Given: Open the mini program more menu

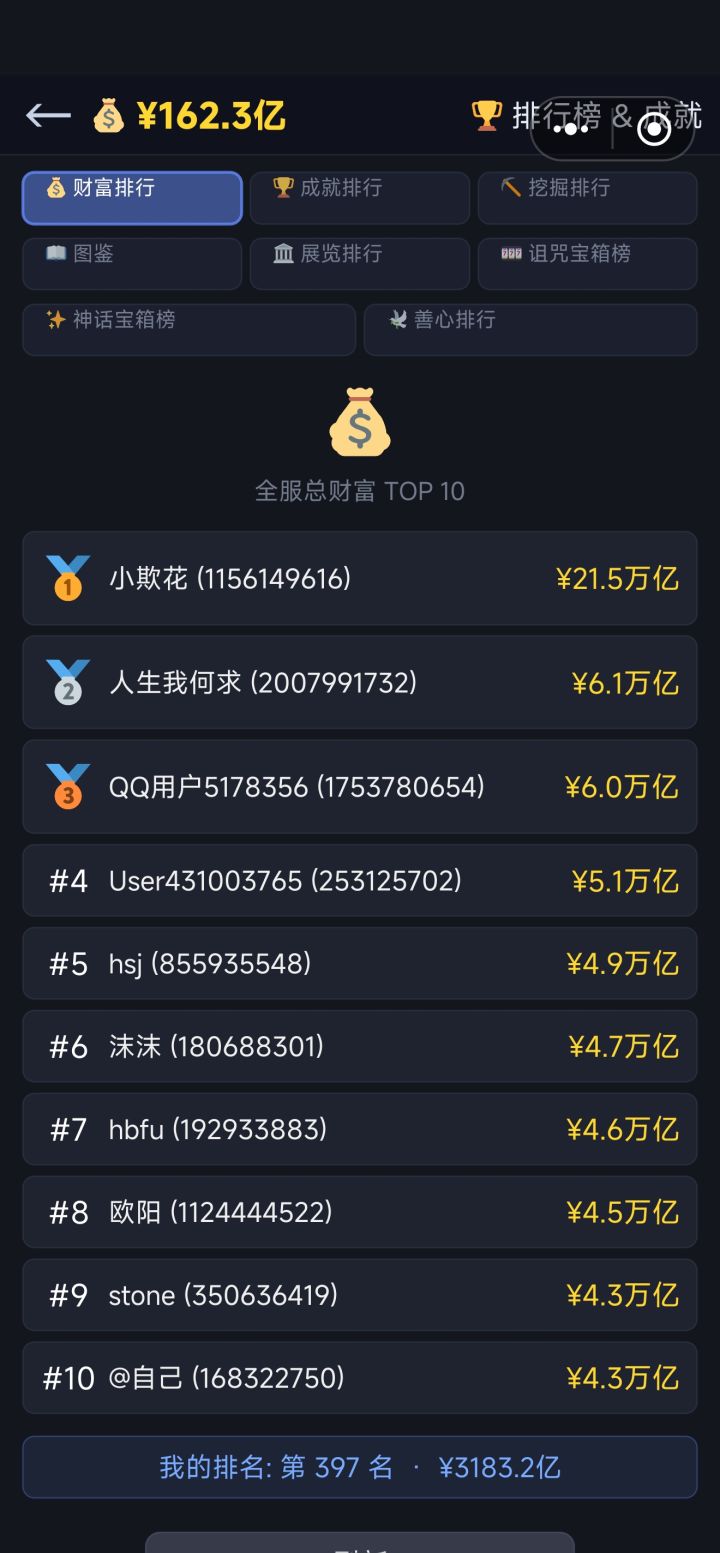Looking at the screenshot, I should point(571,129).
